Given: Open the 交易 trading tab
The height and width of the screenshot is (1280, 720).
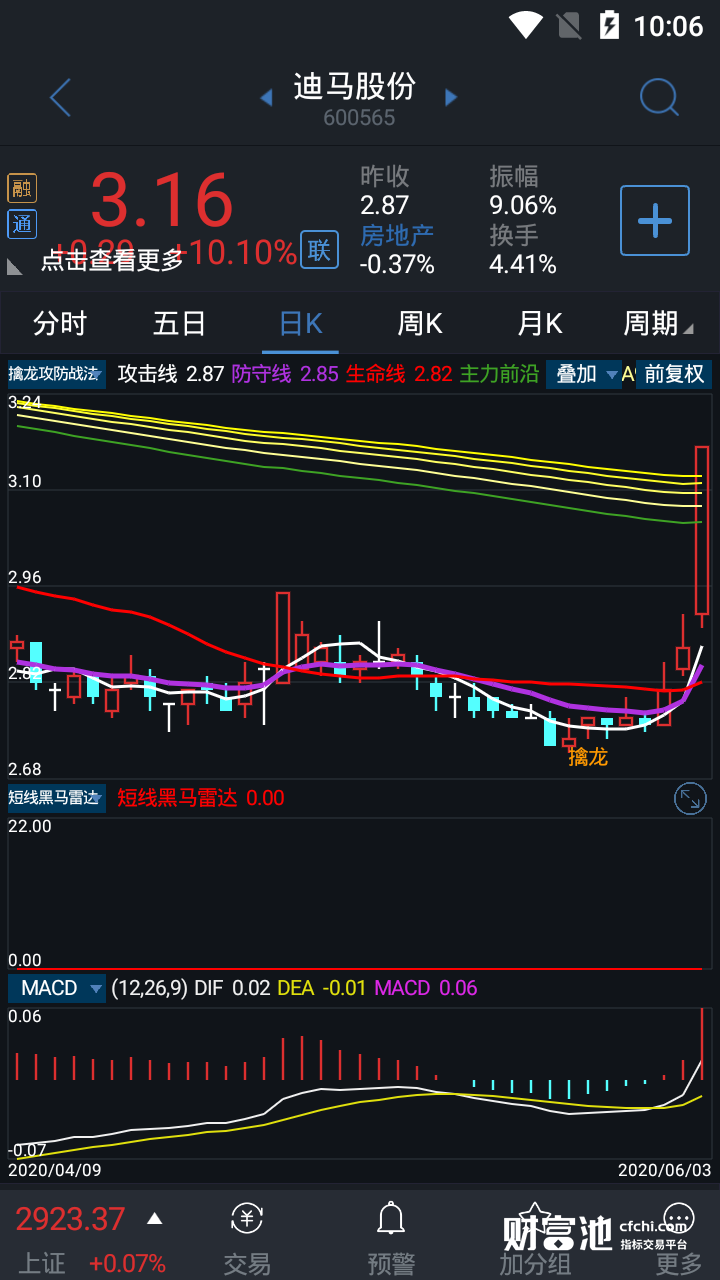Looking at the screenshot, I should [247, 1240].
